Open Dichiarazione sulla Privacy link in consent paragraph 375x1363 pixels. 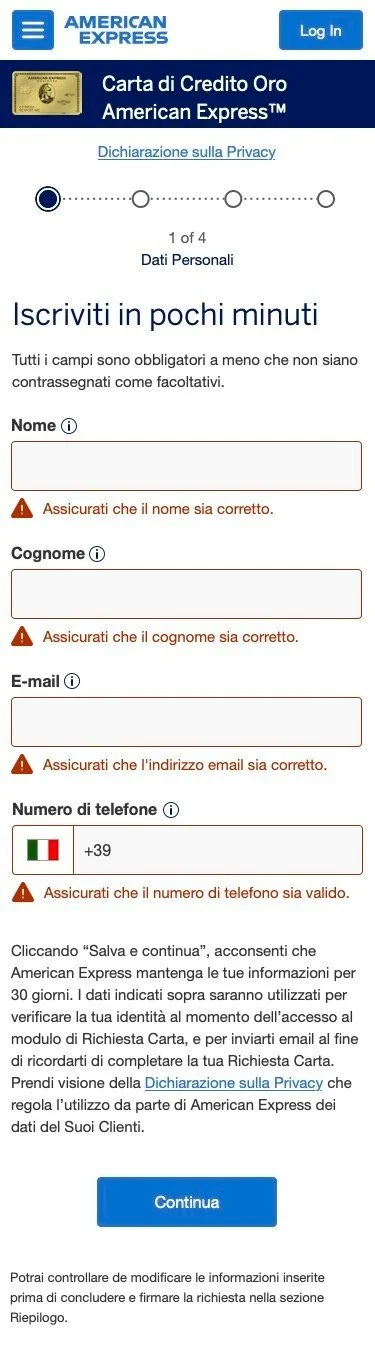coord(233,1083)
